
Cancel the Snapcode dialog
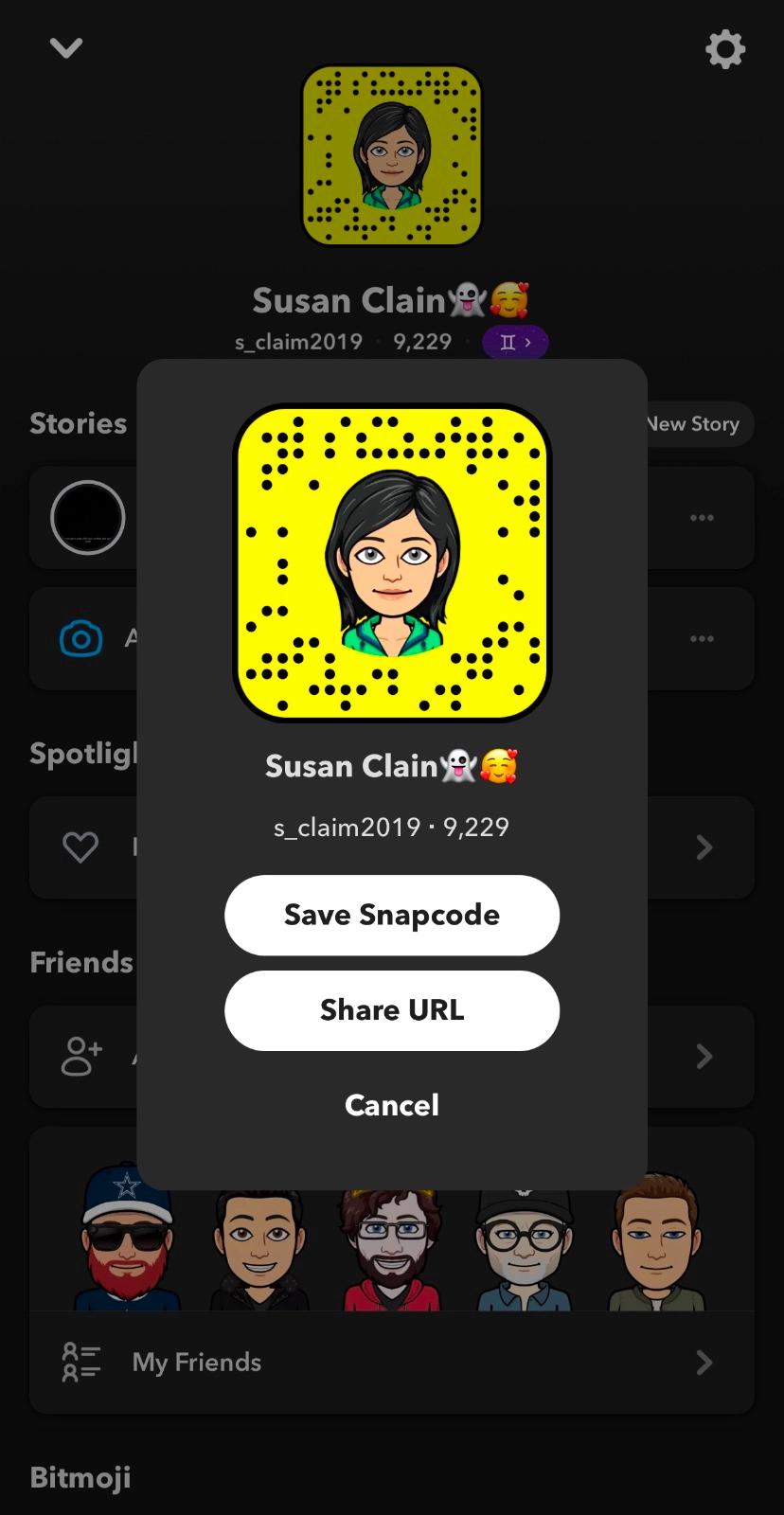[391, 1105]
